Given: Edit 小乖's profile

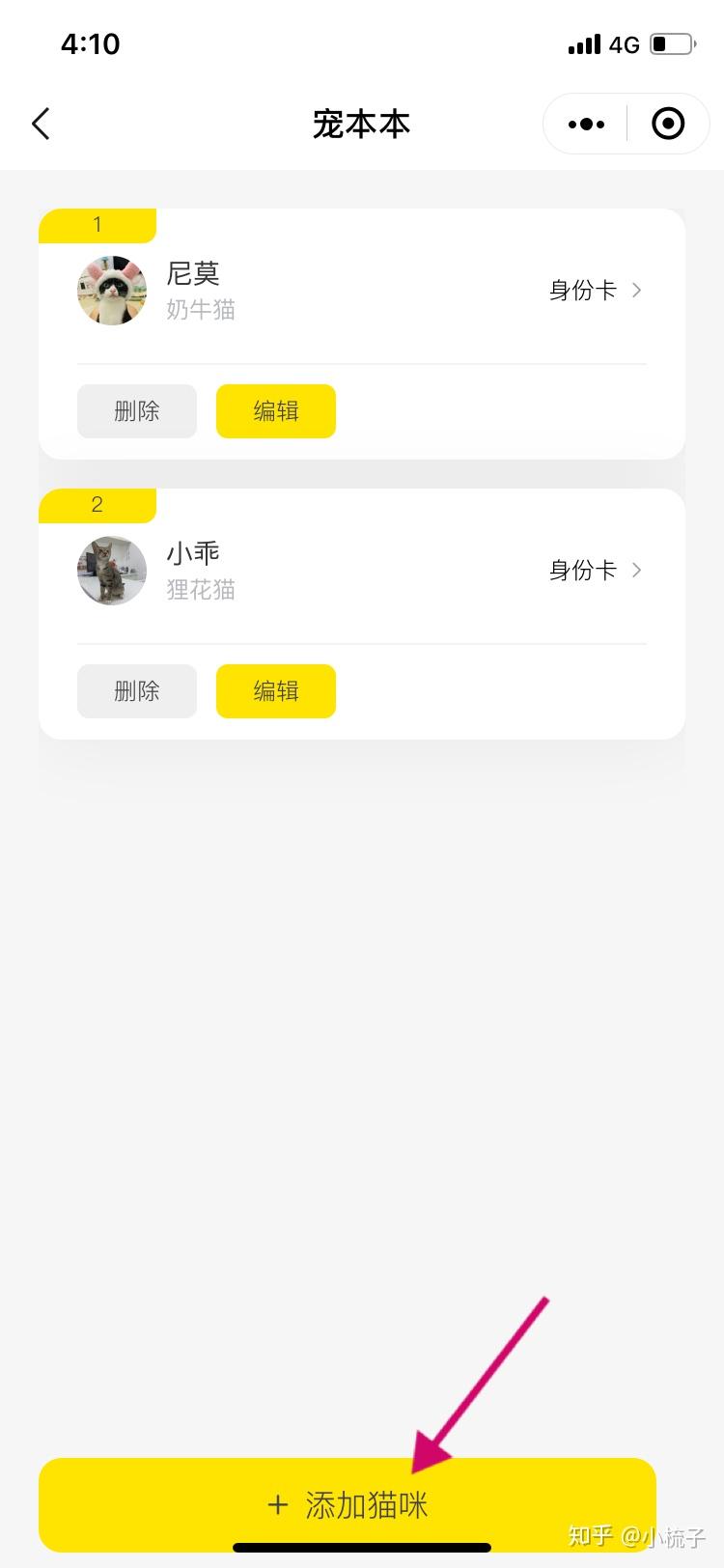Looking at the screenshot, I should (276, 691).
